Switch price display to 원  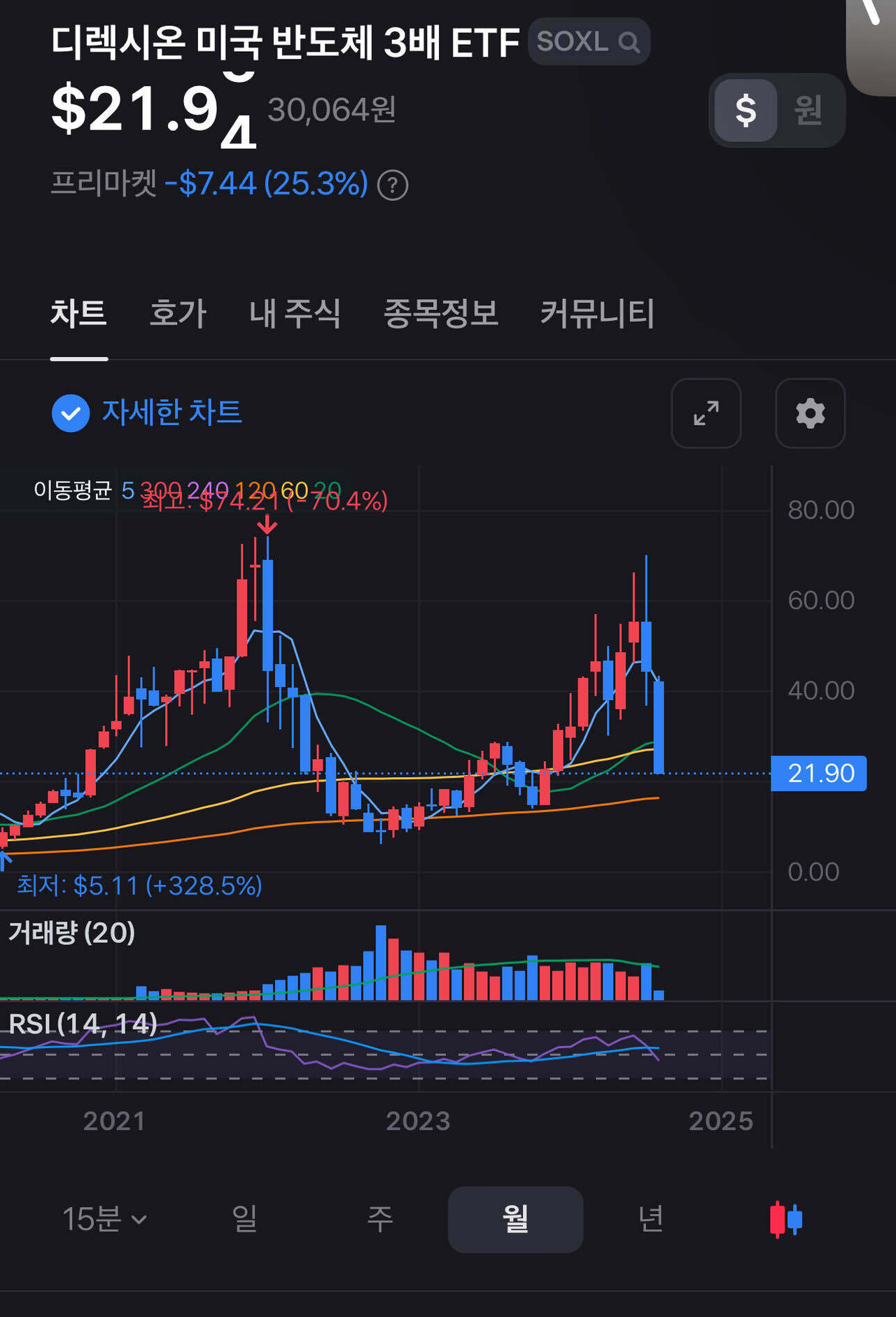tap(810, 109)
